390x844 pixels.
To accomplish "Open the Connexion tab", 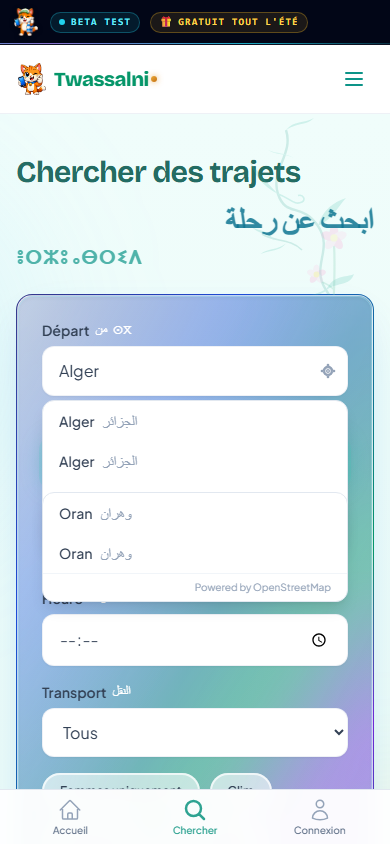I will [320, 817].
